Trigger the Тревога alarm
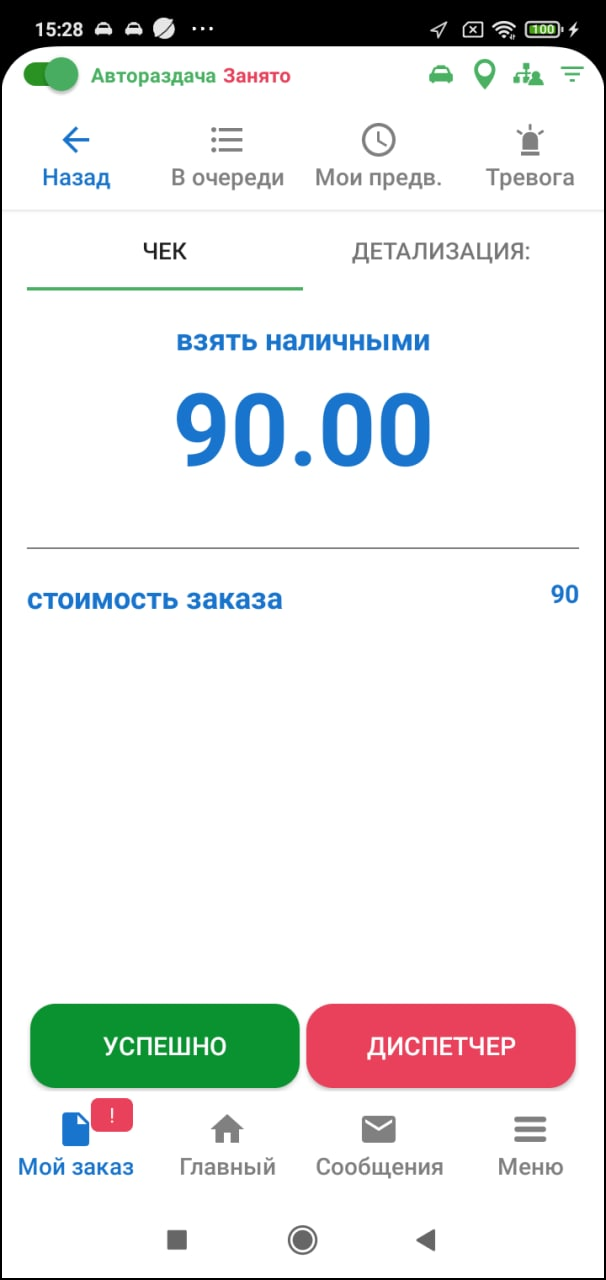 [x=530, y=157]
